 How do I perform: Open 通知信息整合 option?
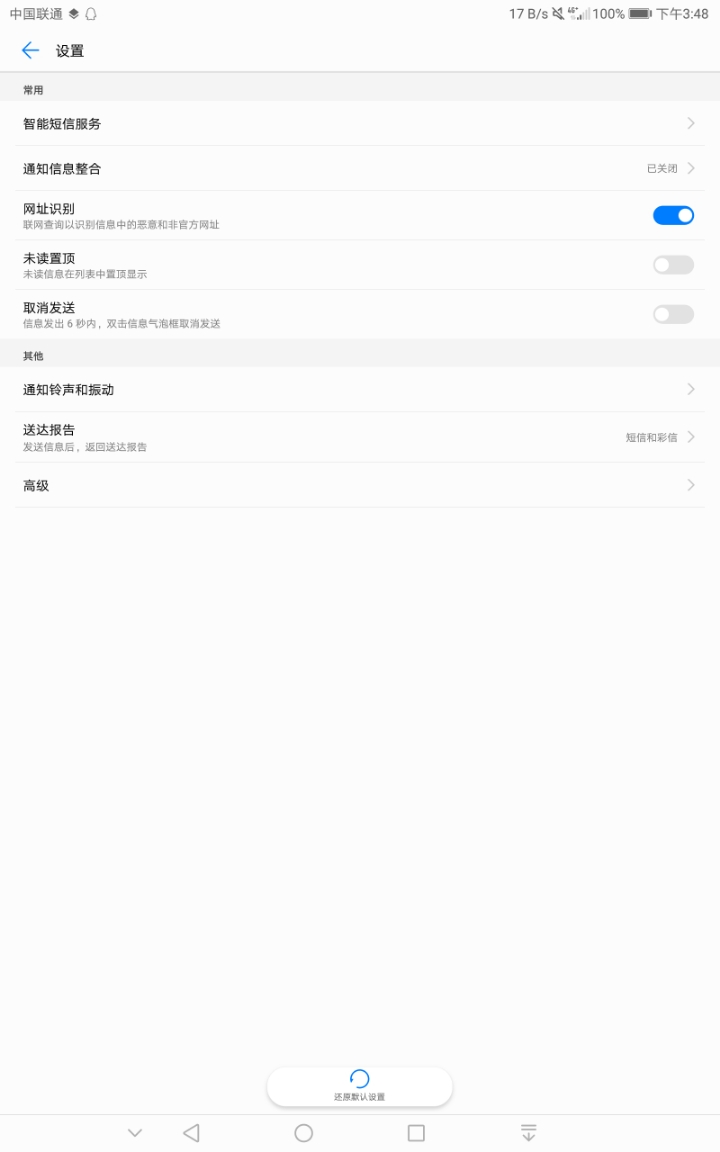point(360,168)
